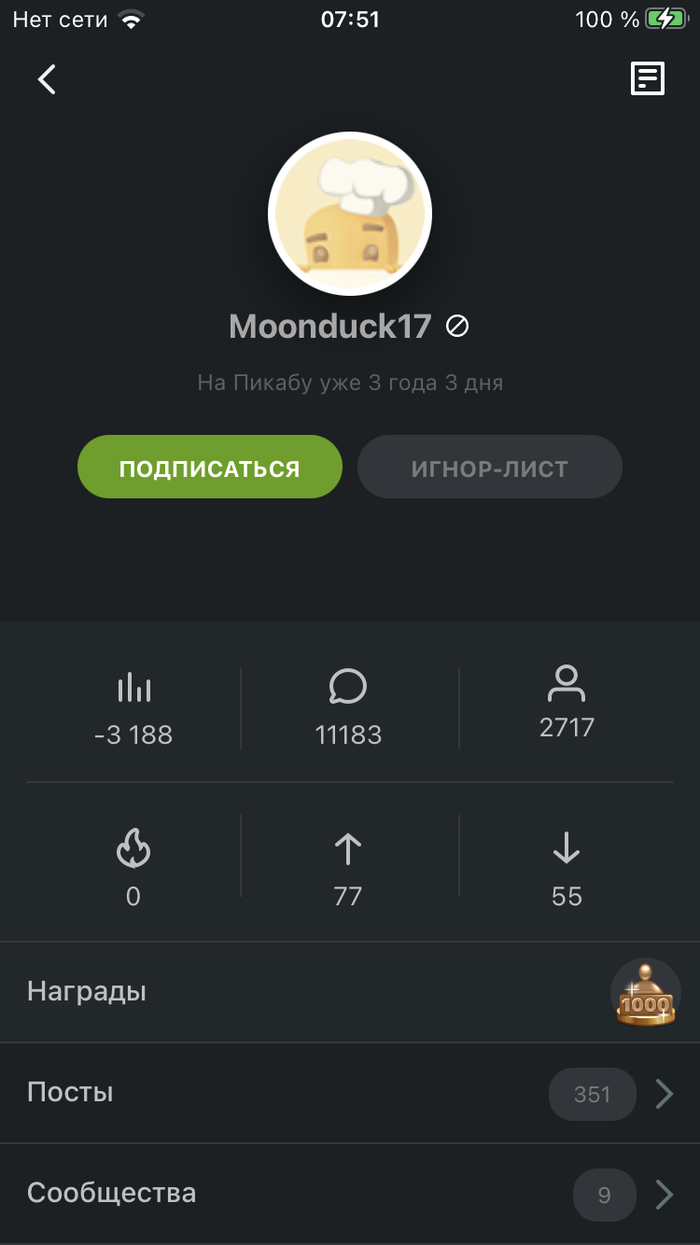Add user via ИГНОР-ЛИСТ button
The image size is (700, 1245).
[x=490, y=467]
